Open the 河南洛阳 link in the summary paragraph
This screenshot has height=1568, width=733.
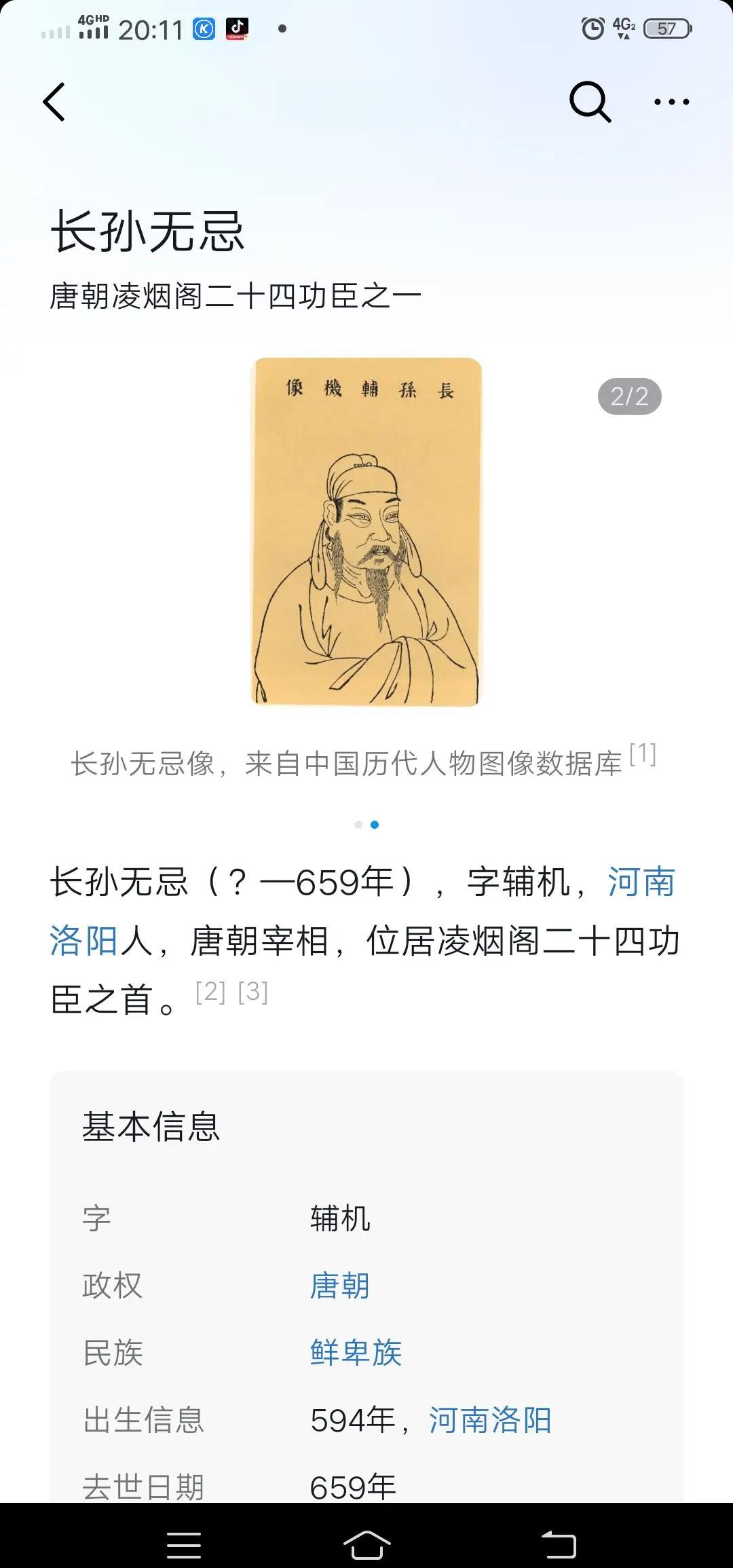point(641,882)
